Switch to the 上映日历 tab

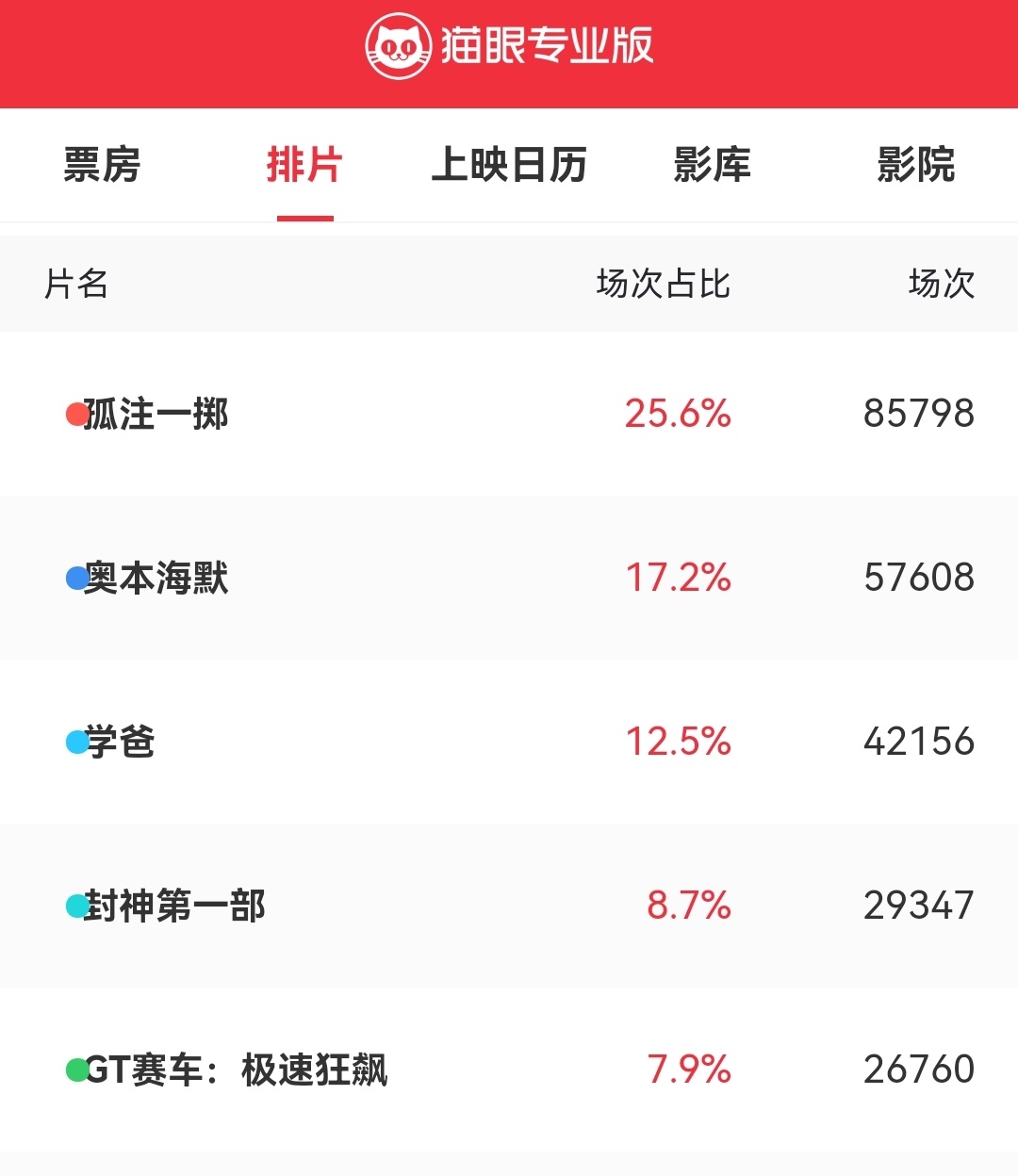[512, 165]
